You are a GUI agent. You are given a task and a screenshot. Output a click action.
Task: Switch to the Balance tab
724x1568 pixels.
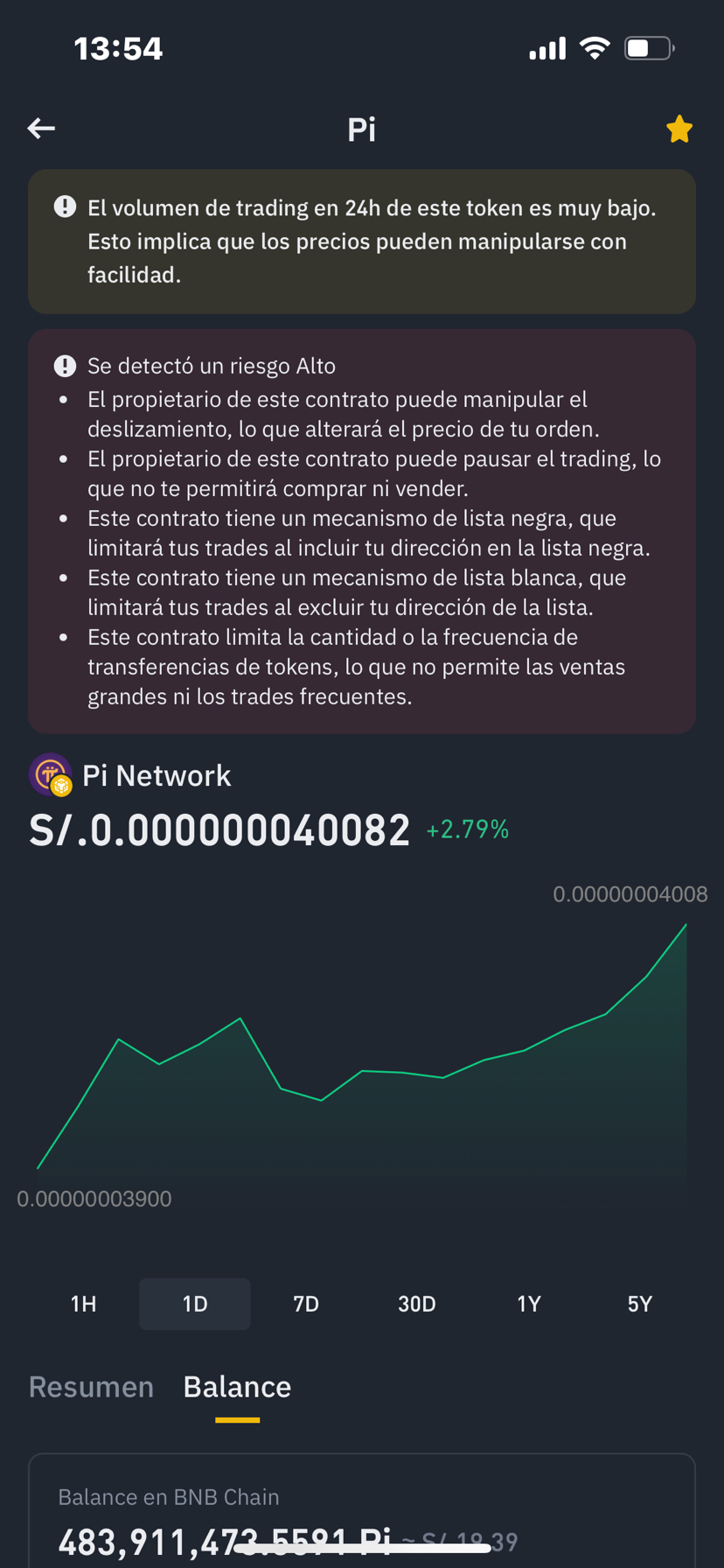[x=237, y=1387]
